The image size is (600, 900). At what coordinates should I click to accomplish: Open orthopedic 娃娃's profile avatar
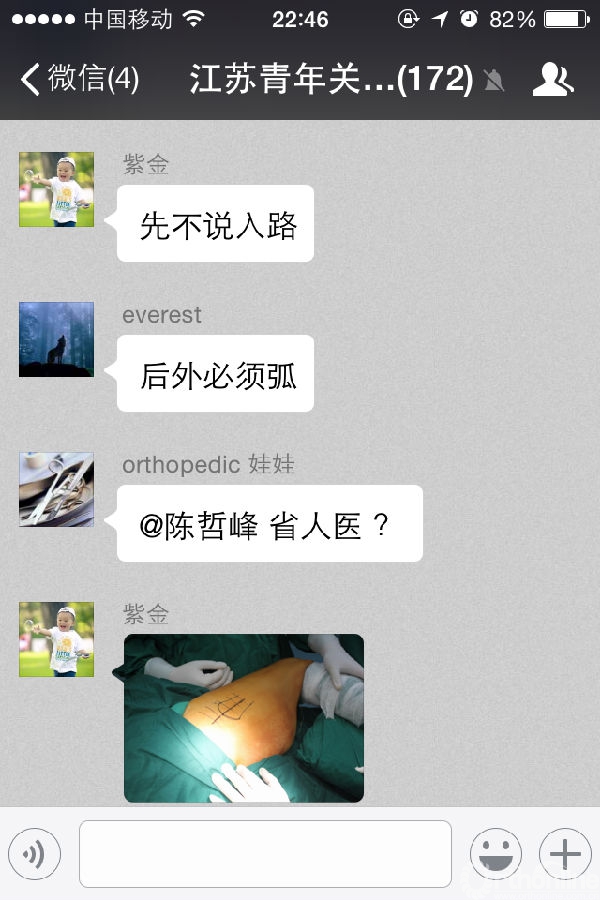56,490
